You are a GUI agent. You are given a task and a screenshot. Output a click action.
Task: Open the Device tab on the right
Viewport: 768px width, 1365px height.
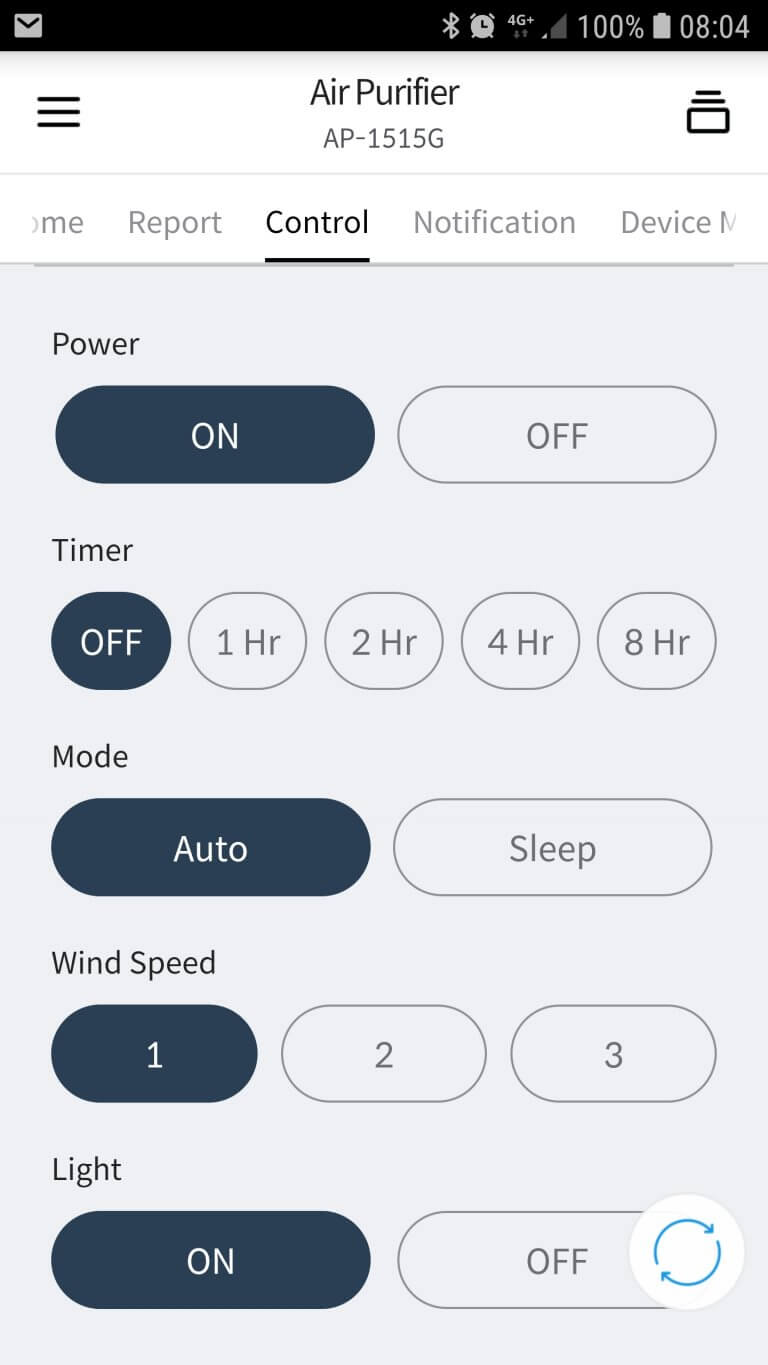pos(678,222)
